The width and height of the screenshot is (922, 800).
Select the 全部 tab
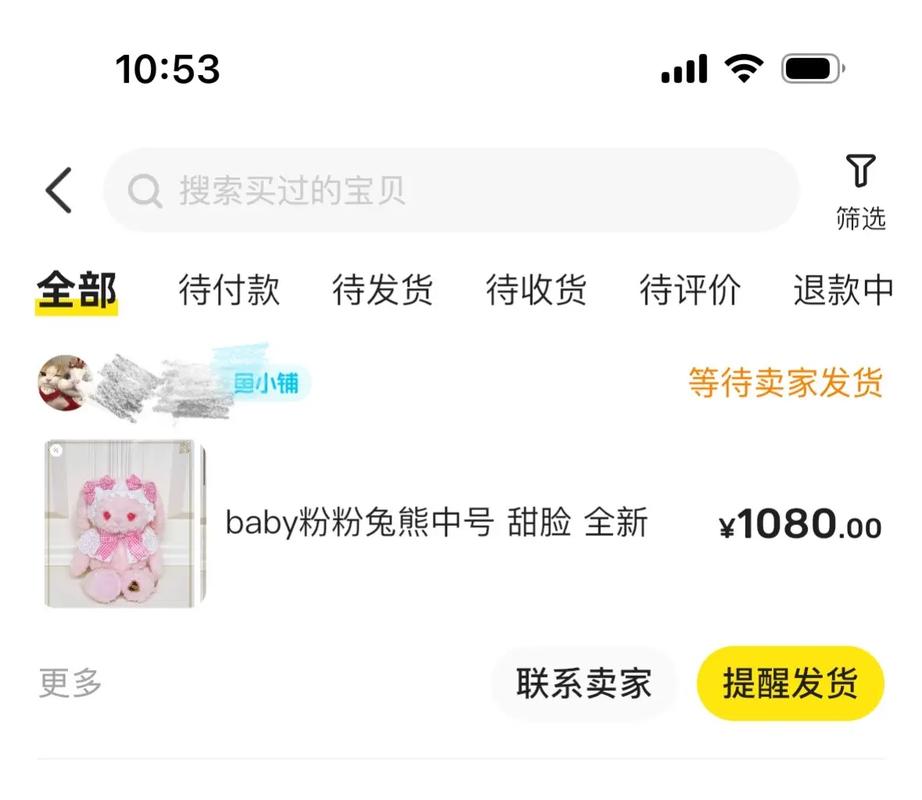click(x=77, y=291)
